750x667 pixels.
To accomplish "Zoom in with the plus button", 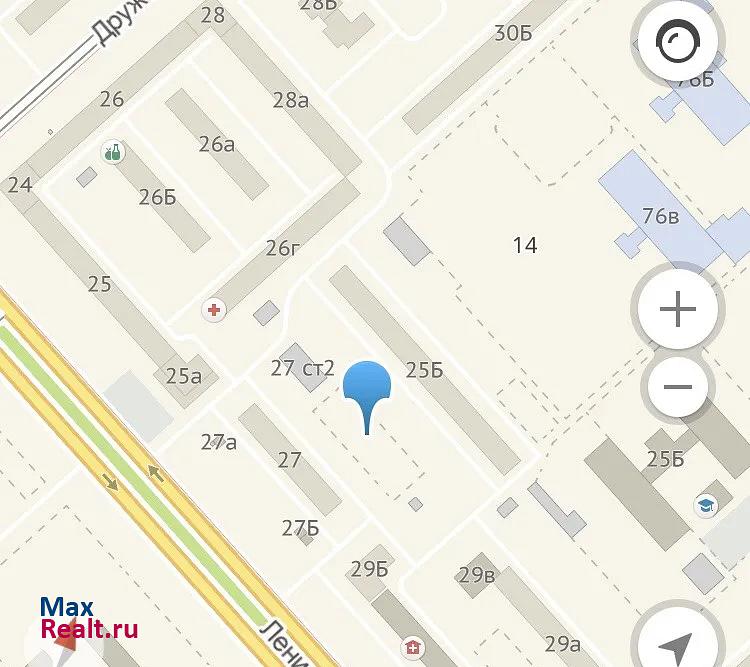I will [x=678, y=310].
